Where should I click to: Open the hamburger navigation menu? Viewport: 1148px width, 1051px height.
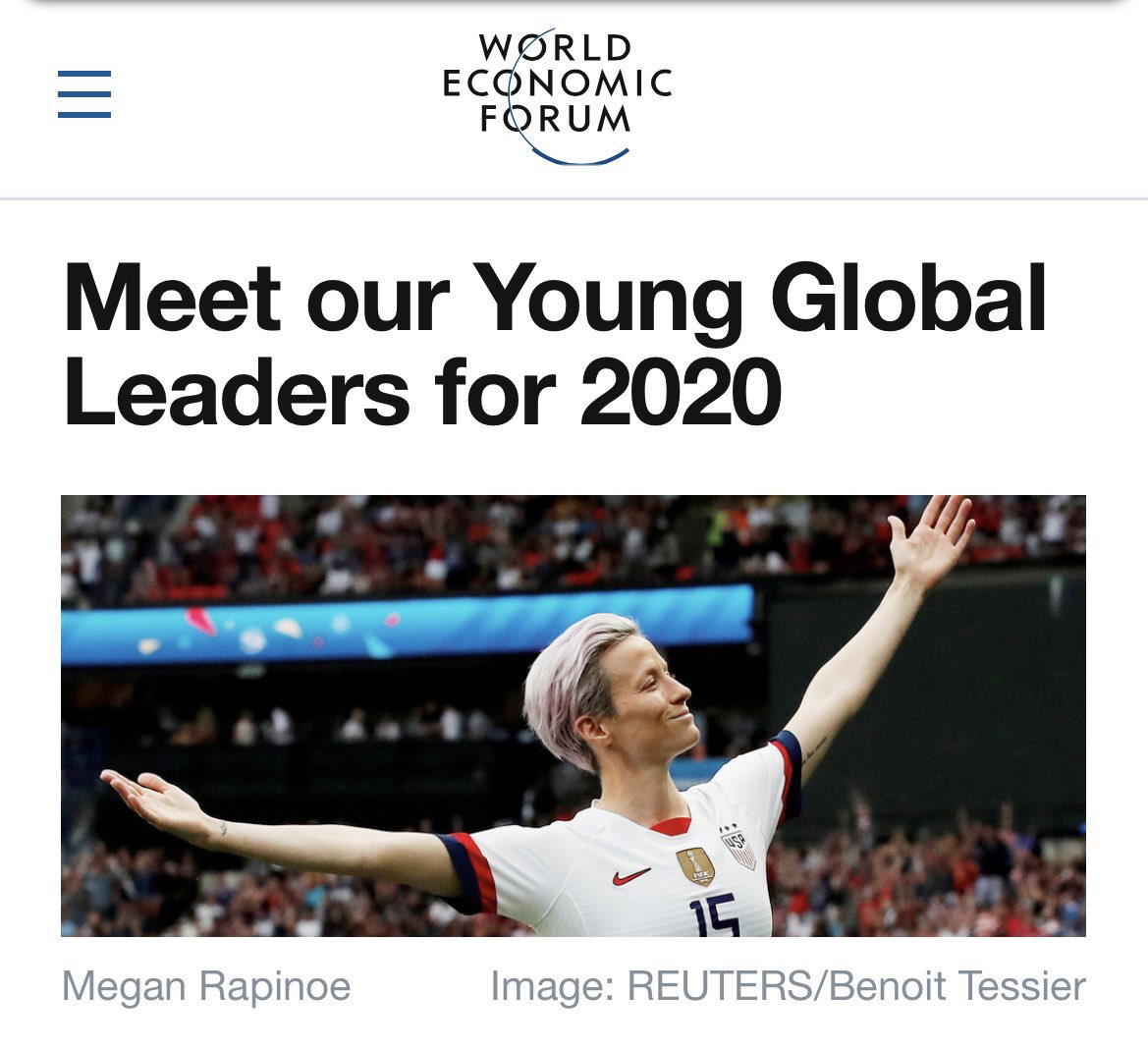tap(84, 94)
